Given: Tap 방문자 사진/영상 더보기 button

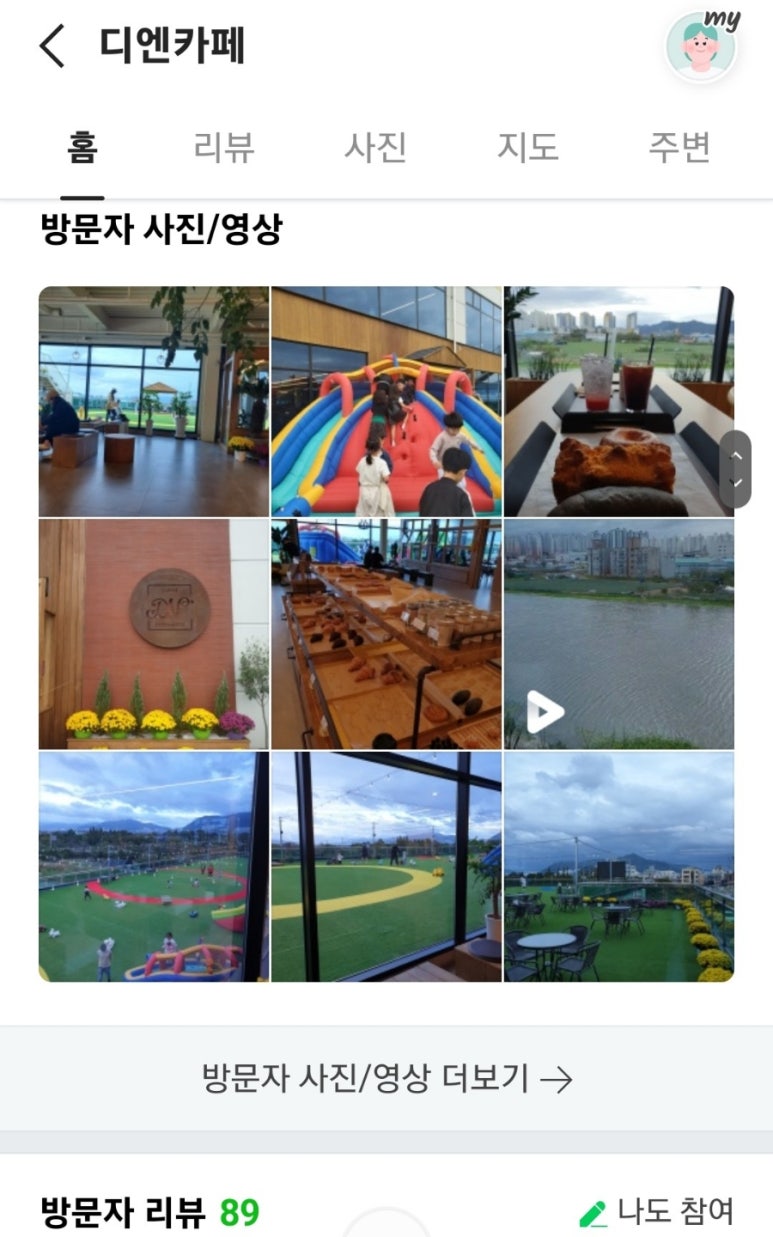Looking at the screenshot, I should point(386,1079).
